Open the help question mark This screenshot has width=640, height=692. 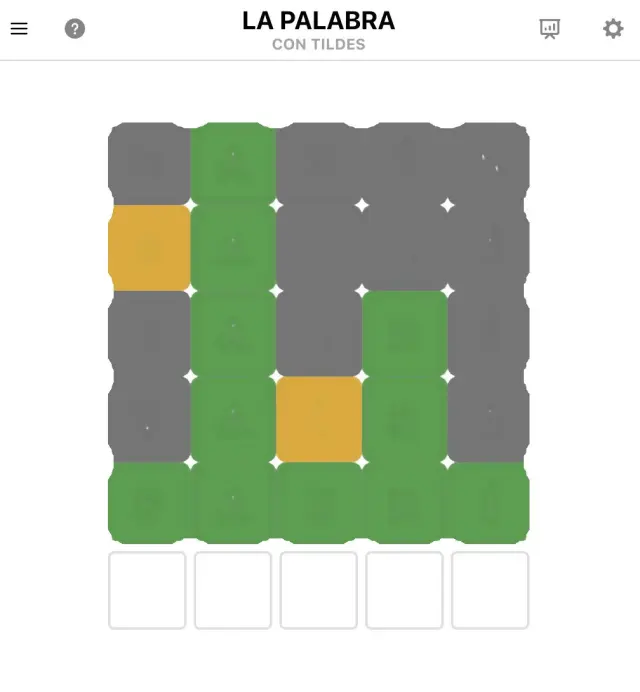tap(75, 29)
